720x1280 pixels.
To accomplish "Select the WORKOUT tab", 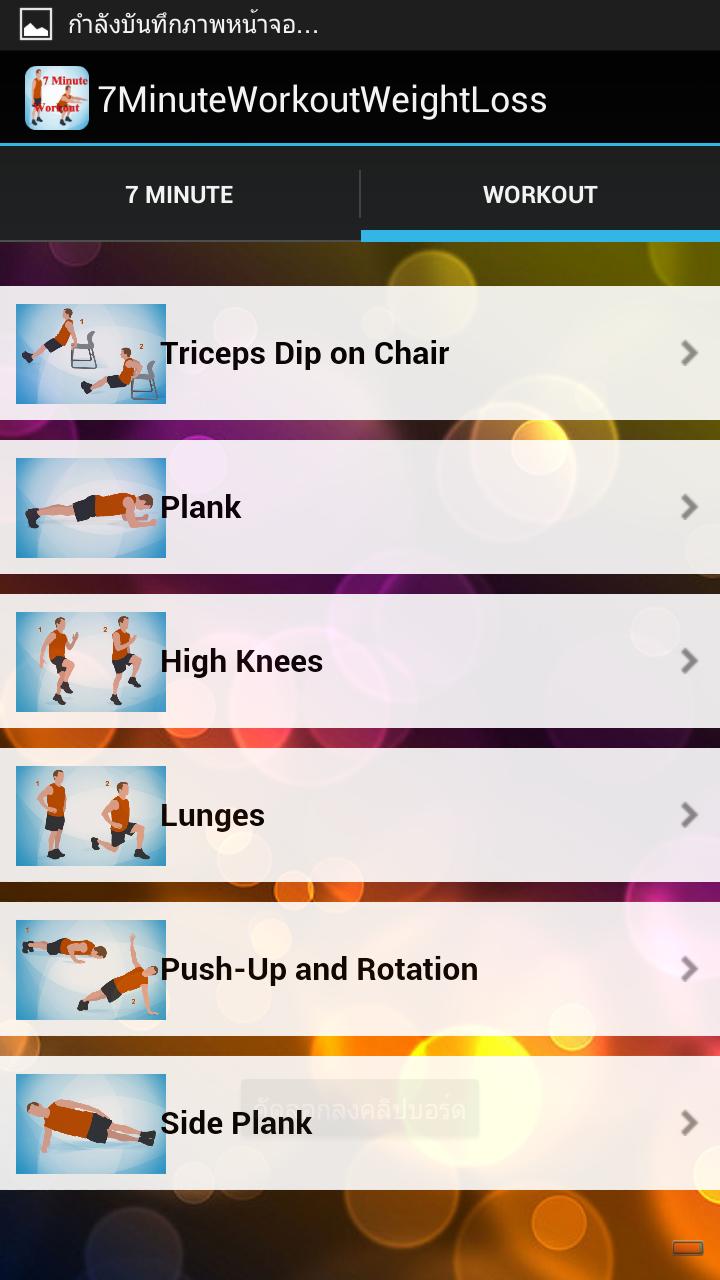I will pos(540,195).
